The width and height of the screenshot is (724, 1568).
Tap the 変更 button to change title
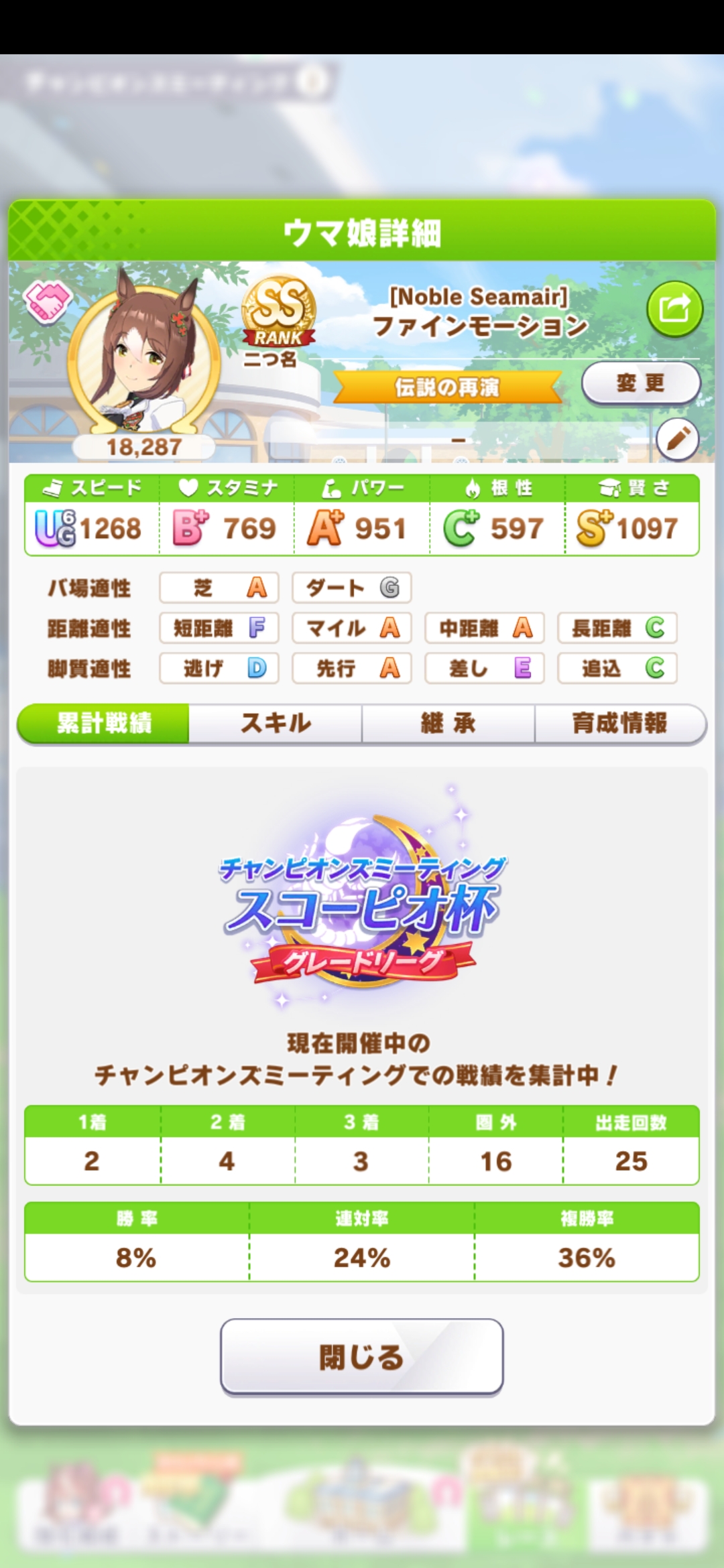pos(640,383)
